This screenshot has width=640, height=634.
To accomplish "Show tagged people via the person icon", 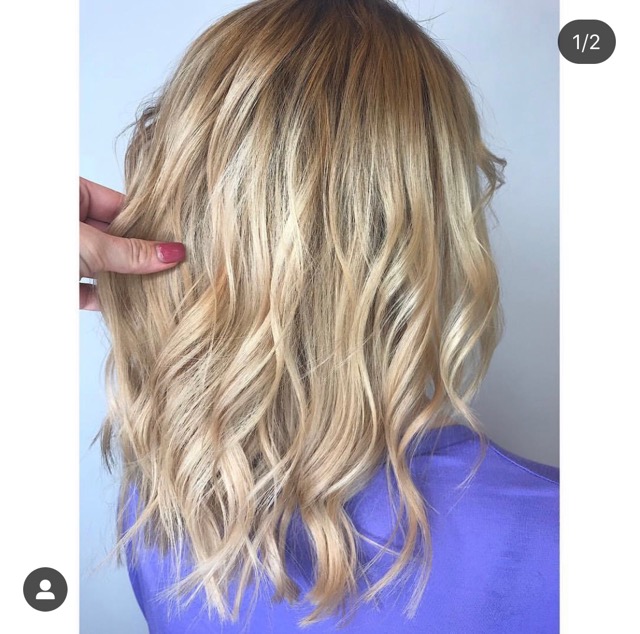I will pyautogui.click(x=45, y=589).
